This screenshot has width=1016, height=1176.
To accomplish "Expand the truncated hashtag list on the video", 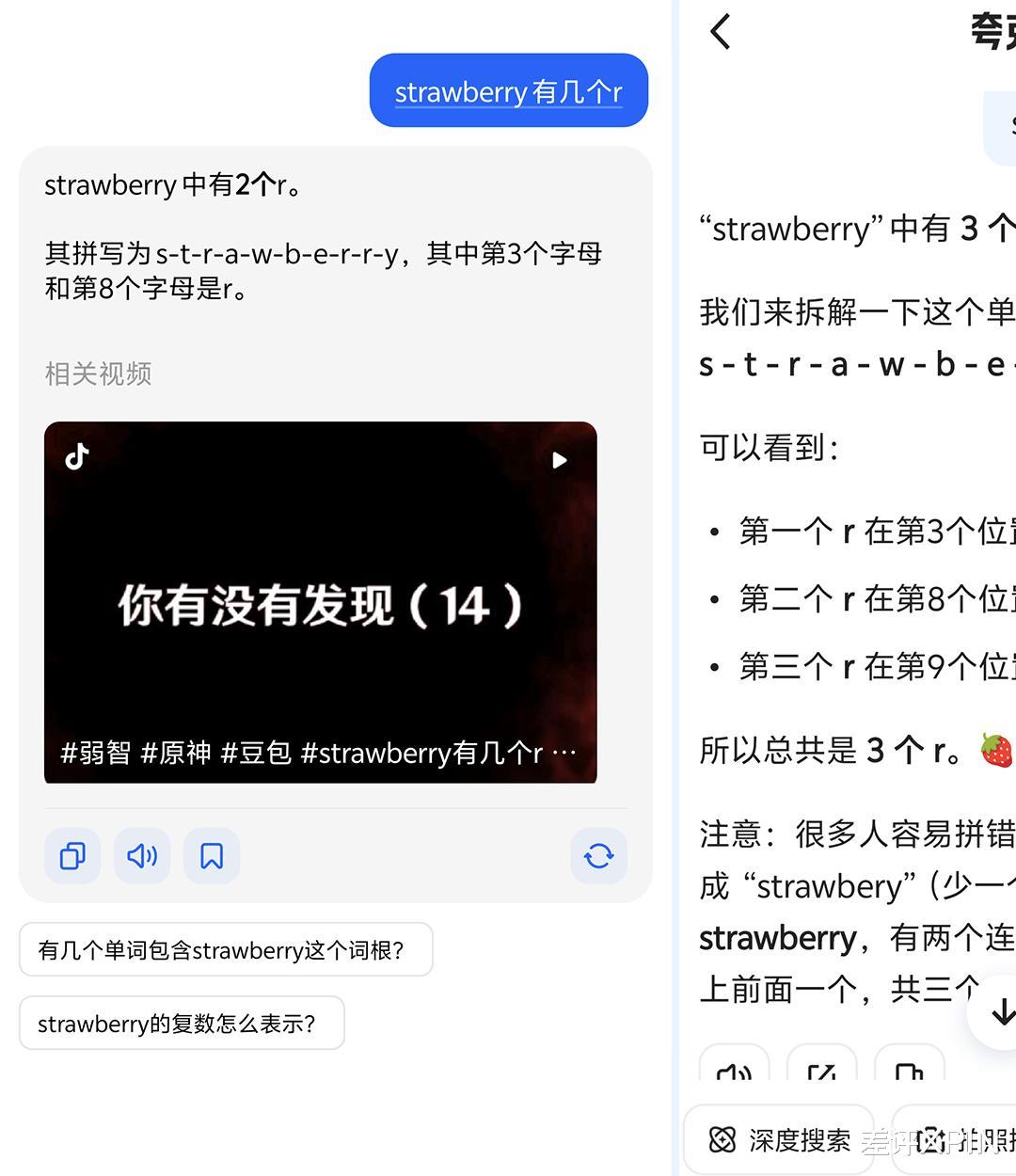I will (x=565, y=752).
